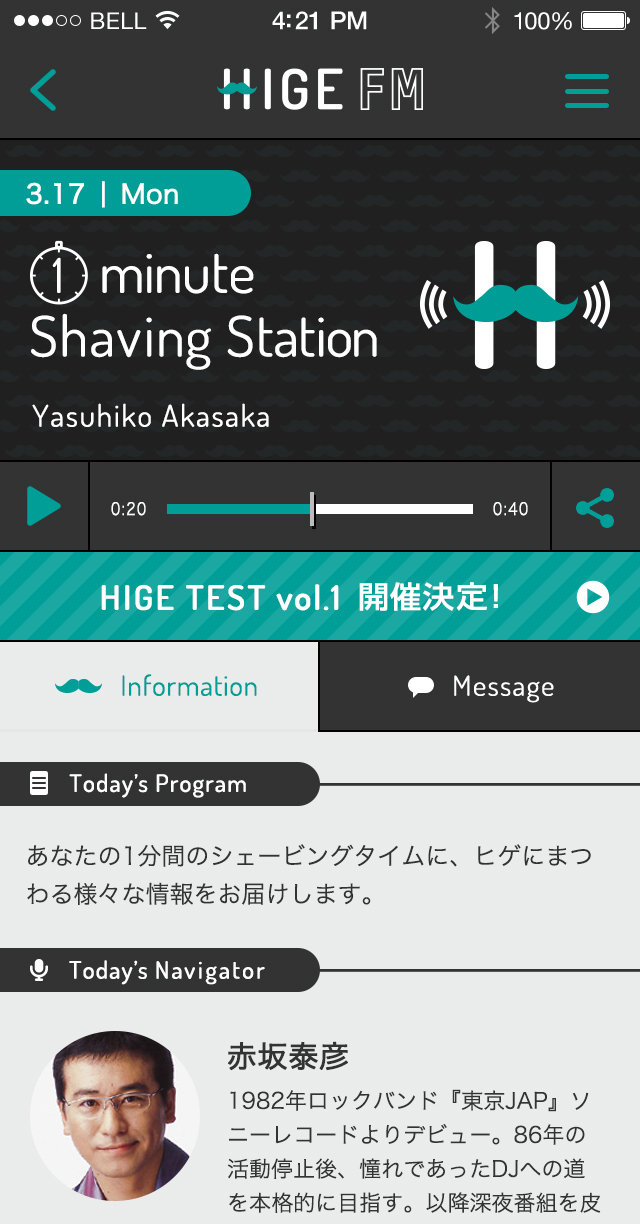
Task: Tap the audio progress bar to seek
Action: click(x=320, y=509)
